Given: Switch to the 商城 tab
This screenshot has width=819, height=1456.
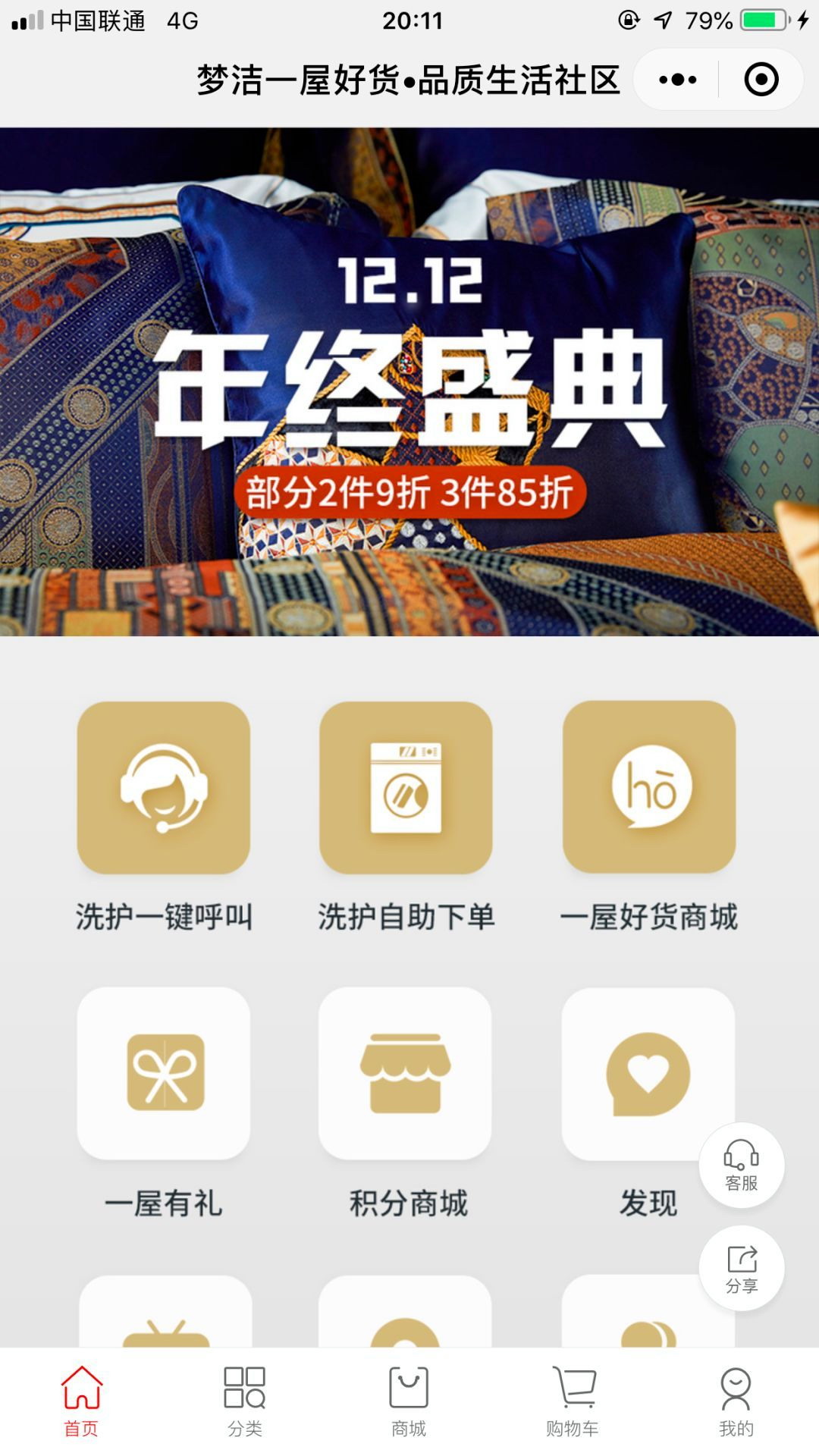Looking at the screenshot, I should tap(409, 1401).
